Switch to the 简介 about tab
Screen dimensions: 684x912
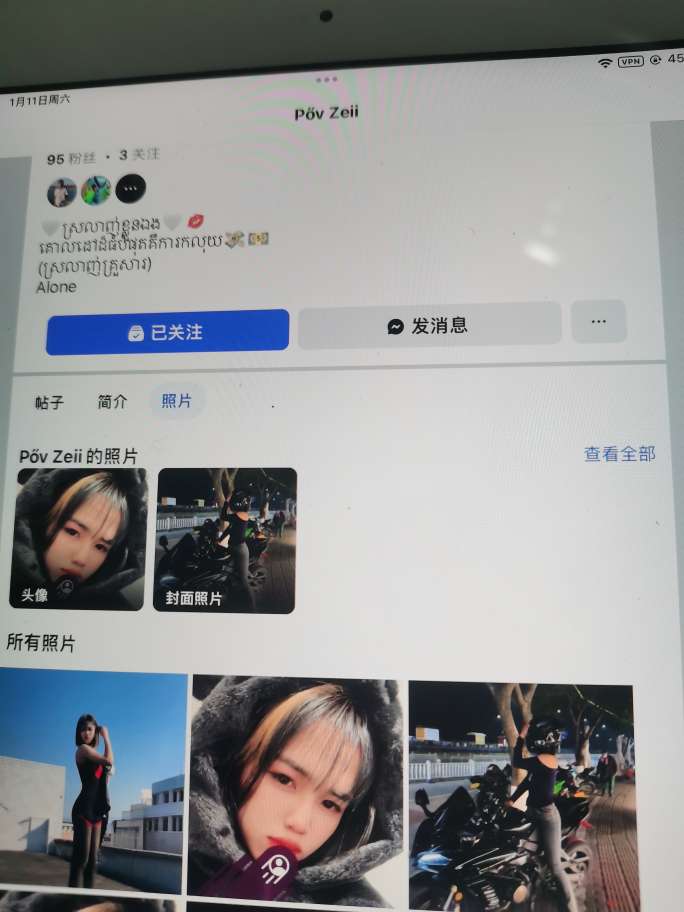[112, 401]
